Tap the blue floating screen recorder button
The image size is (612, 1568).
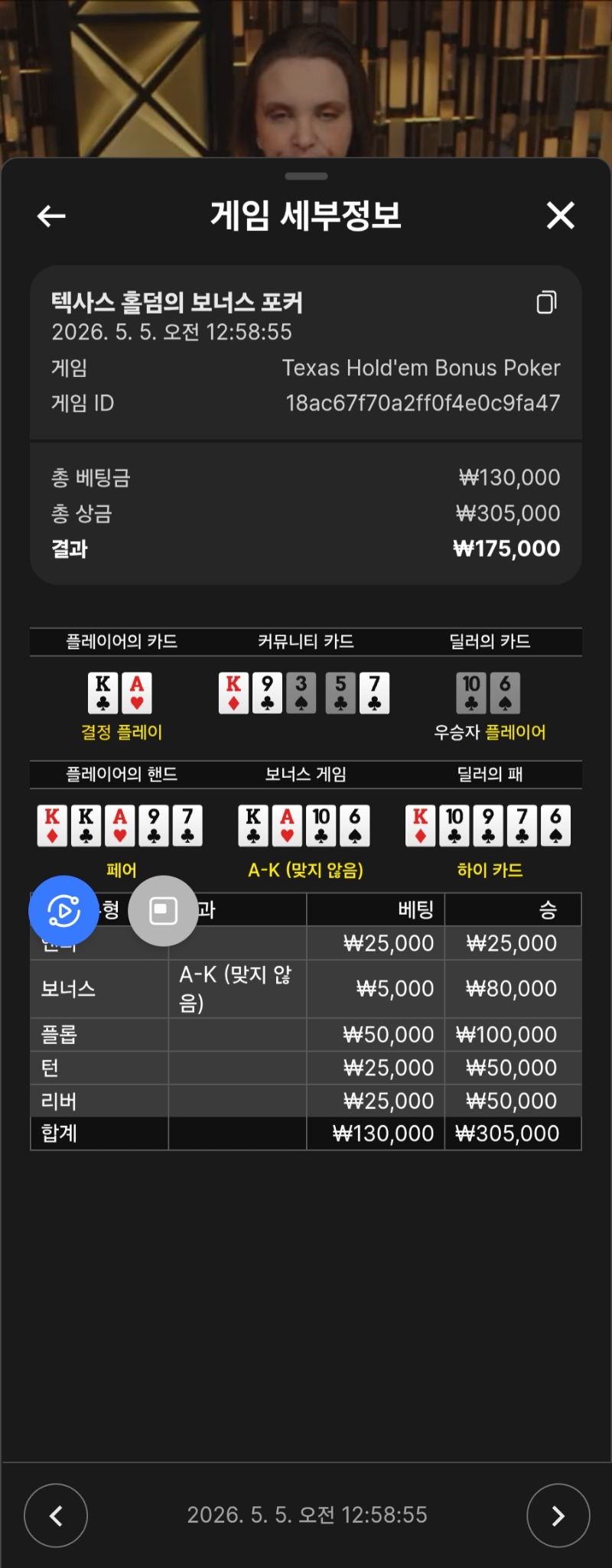(63, 911)
